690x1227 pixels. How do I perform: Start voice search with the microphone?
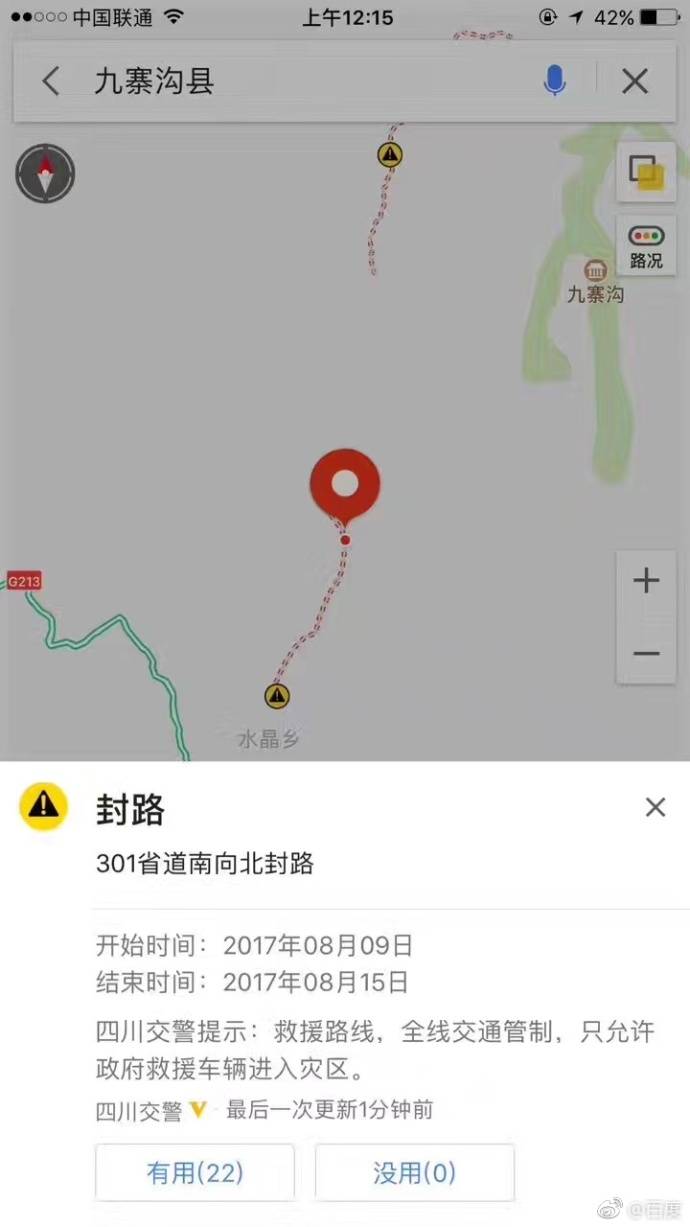[x=554, y=81]
